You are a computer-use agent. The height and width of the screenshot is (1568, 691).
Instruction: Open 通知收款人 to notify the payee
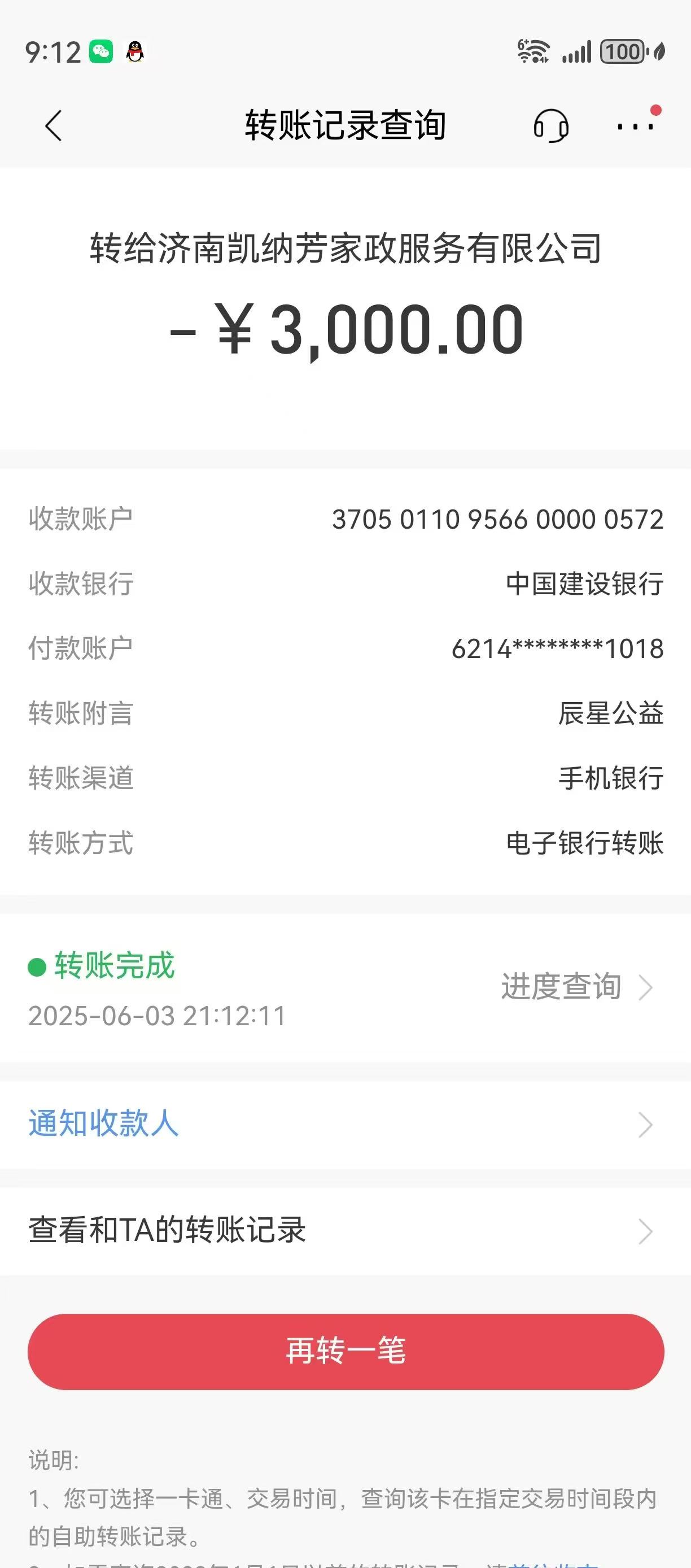point(345,1124)
